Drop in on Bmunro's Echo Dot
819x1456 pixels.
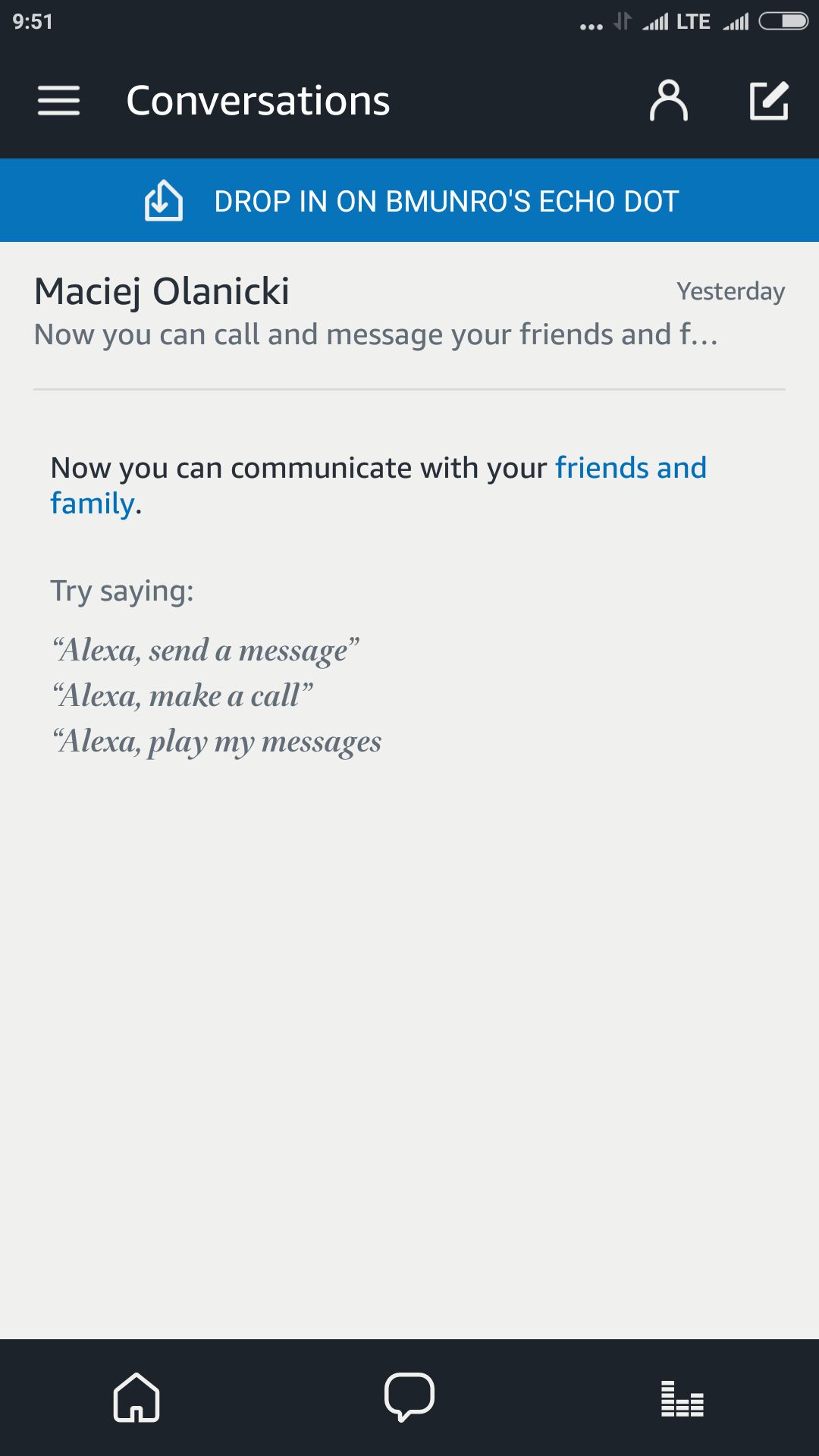coord(409,201)
